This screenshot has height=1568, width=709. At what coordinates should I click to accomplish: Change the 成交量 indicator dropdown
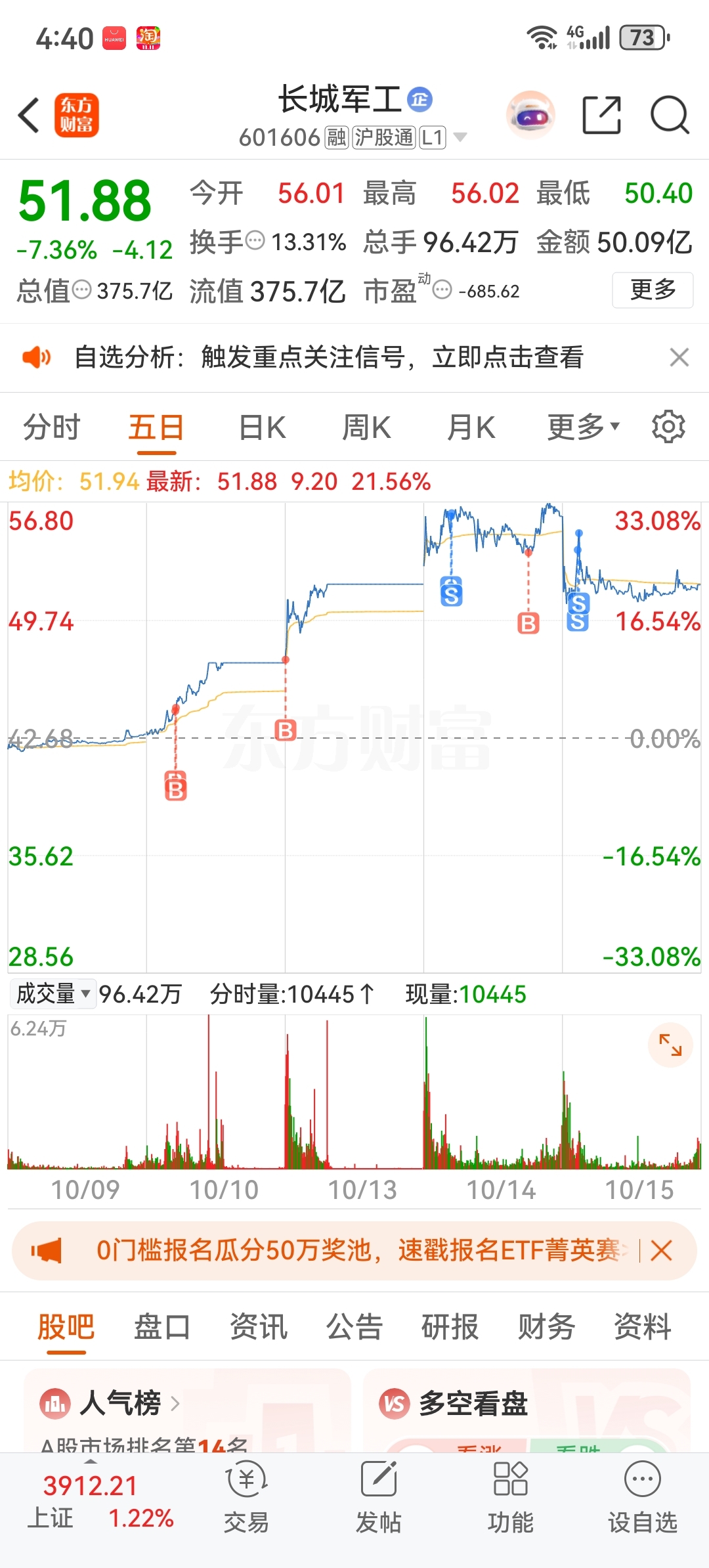pos(53,993)
